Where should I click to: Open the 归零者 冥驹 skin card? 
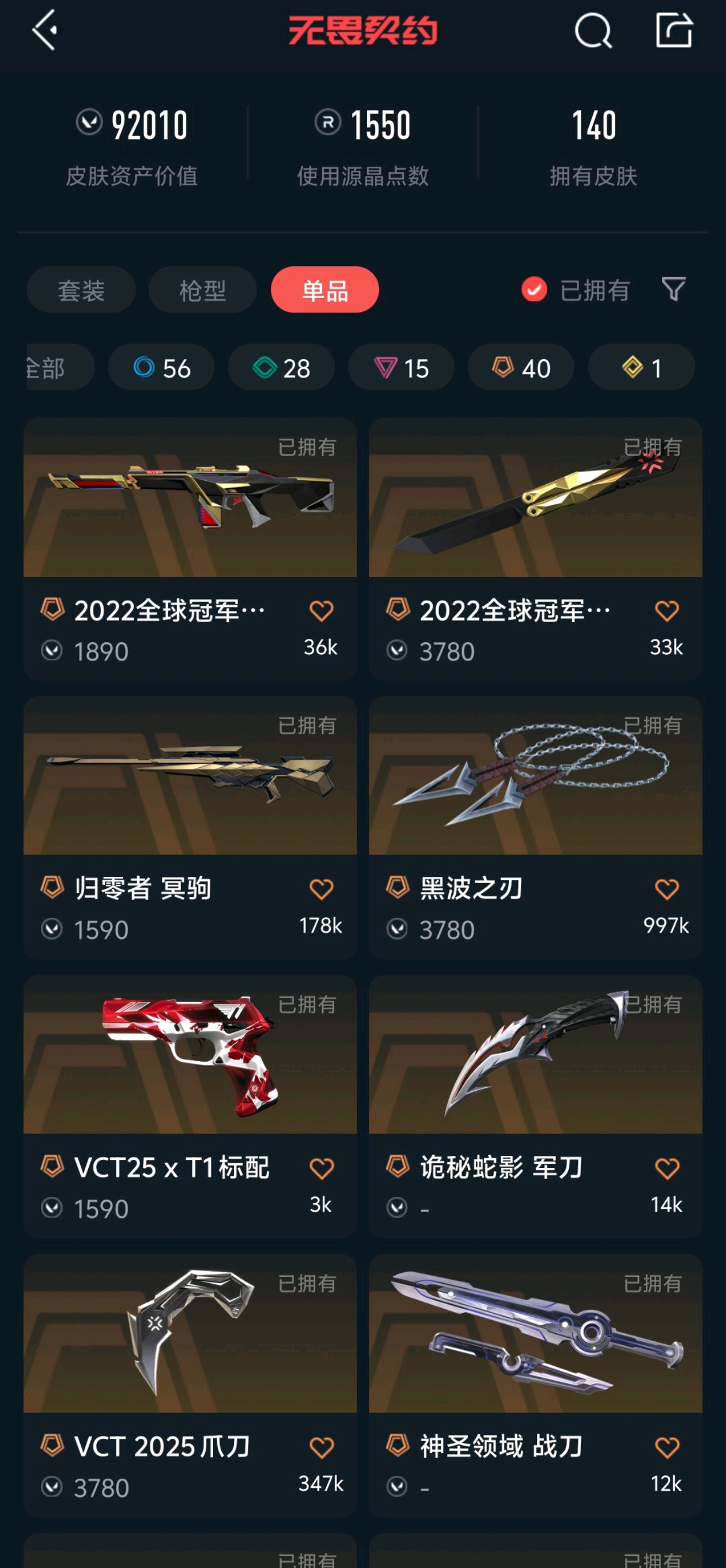click(190, 828)
